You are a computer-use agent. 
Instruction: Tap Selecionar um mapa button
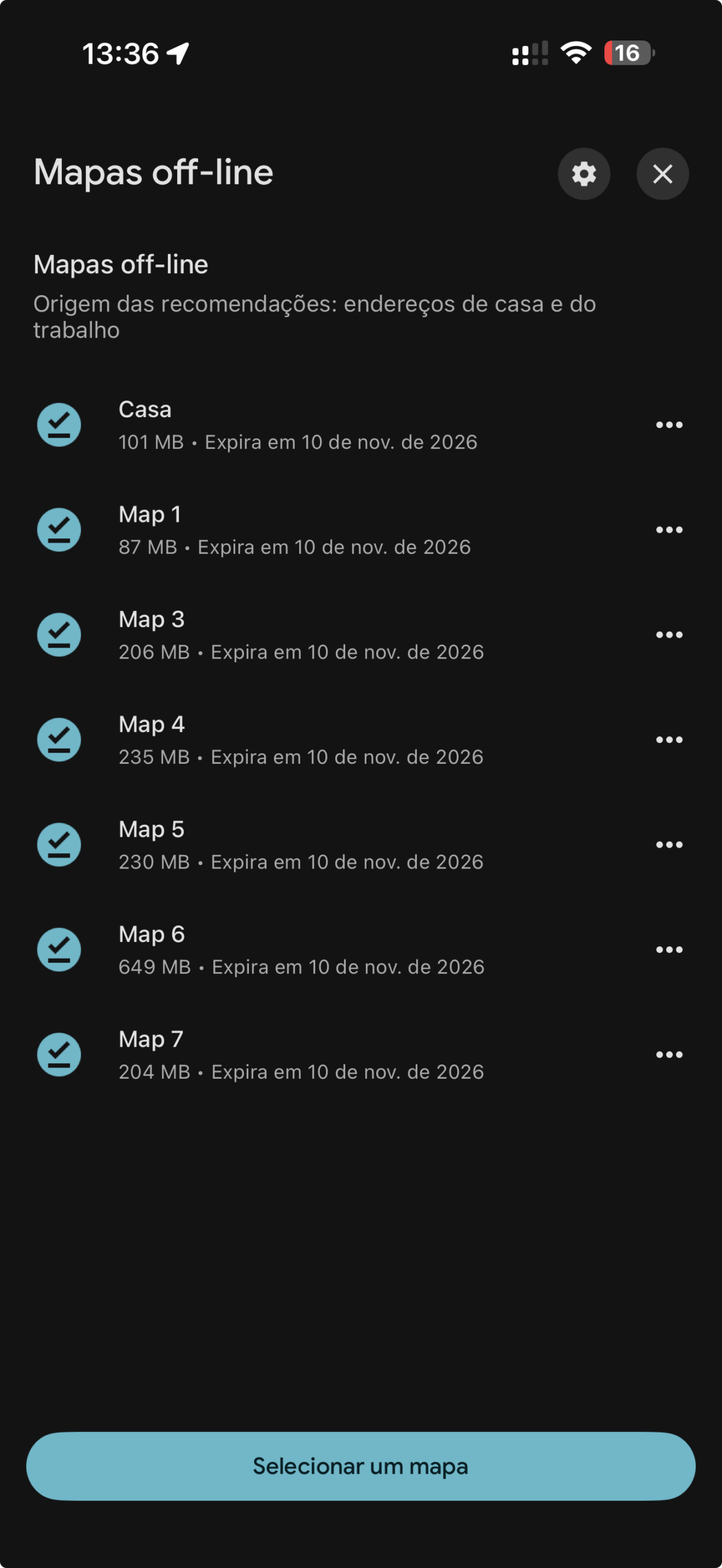click(360, 1466)
